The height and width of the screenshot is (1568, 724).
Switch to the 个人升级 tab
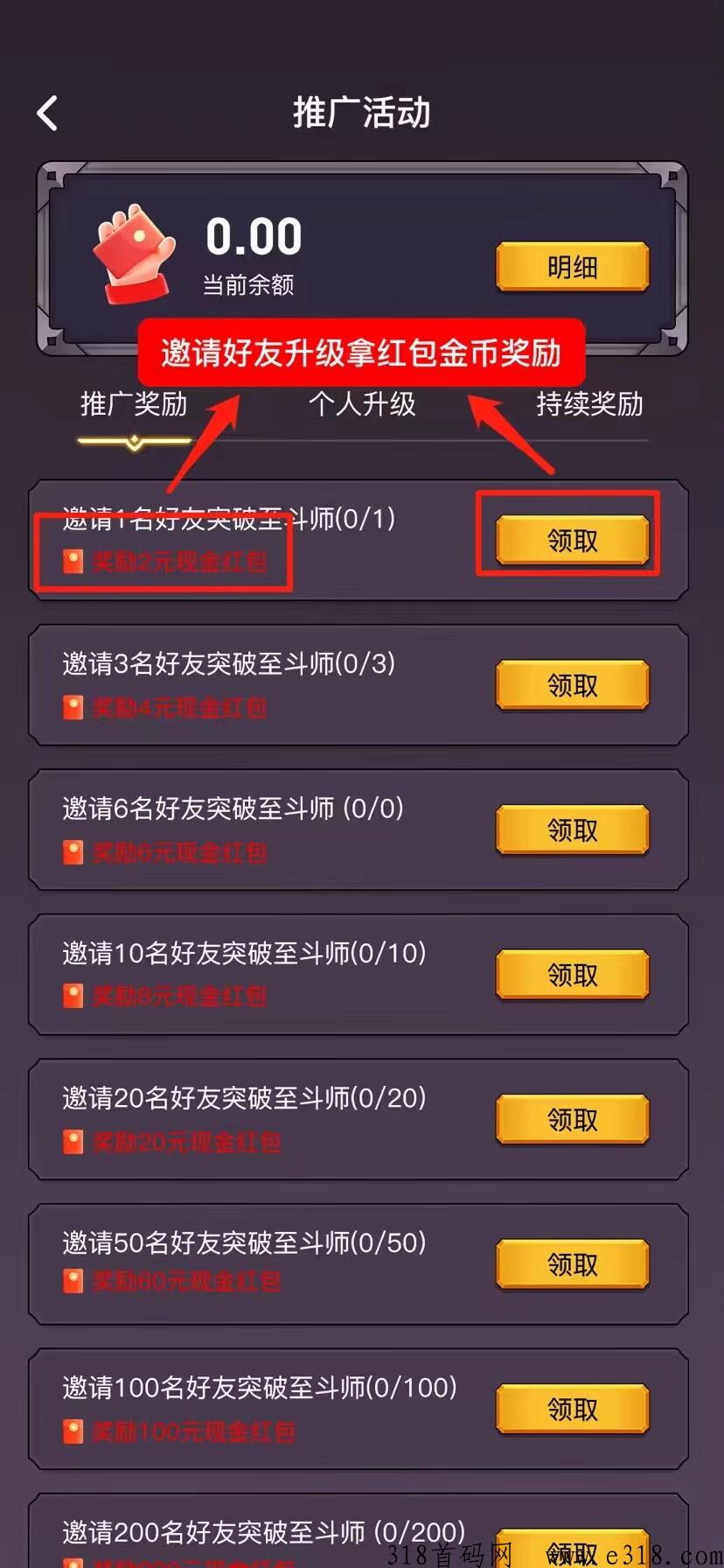[362, 405]
